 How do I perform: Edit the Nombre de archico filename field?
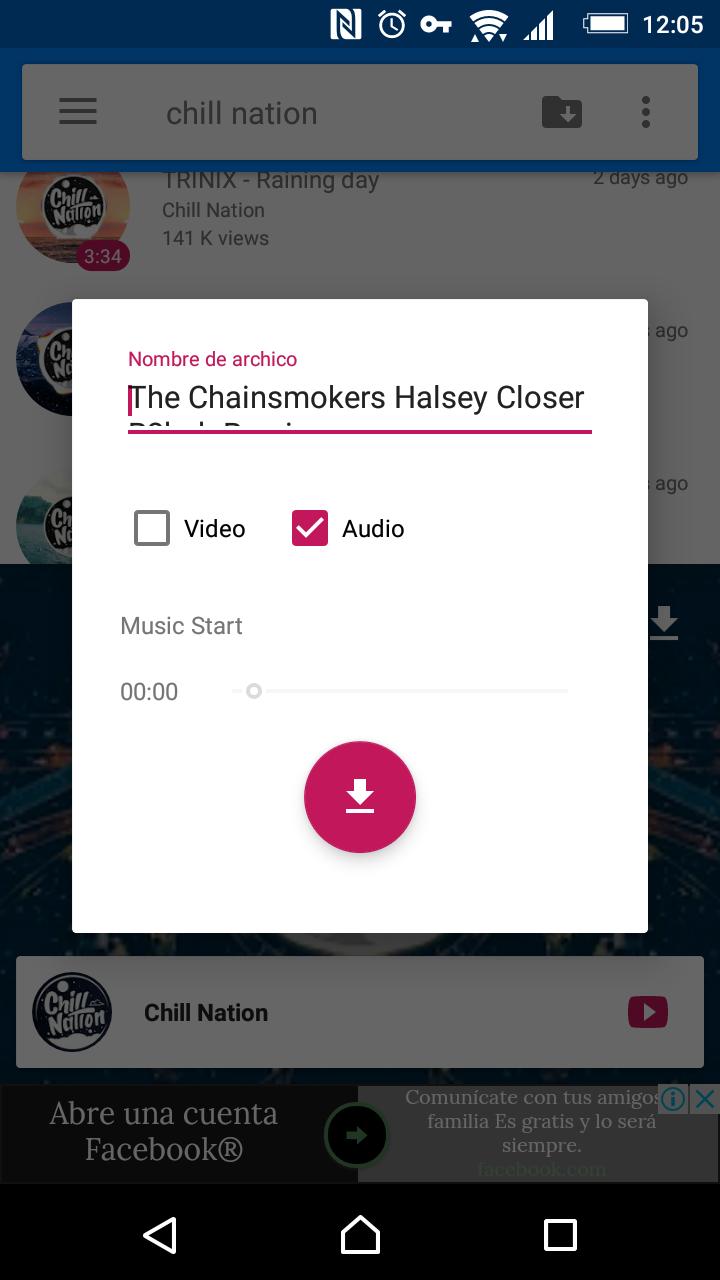pyautogui.click(x=358, y=398)
